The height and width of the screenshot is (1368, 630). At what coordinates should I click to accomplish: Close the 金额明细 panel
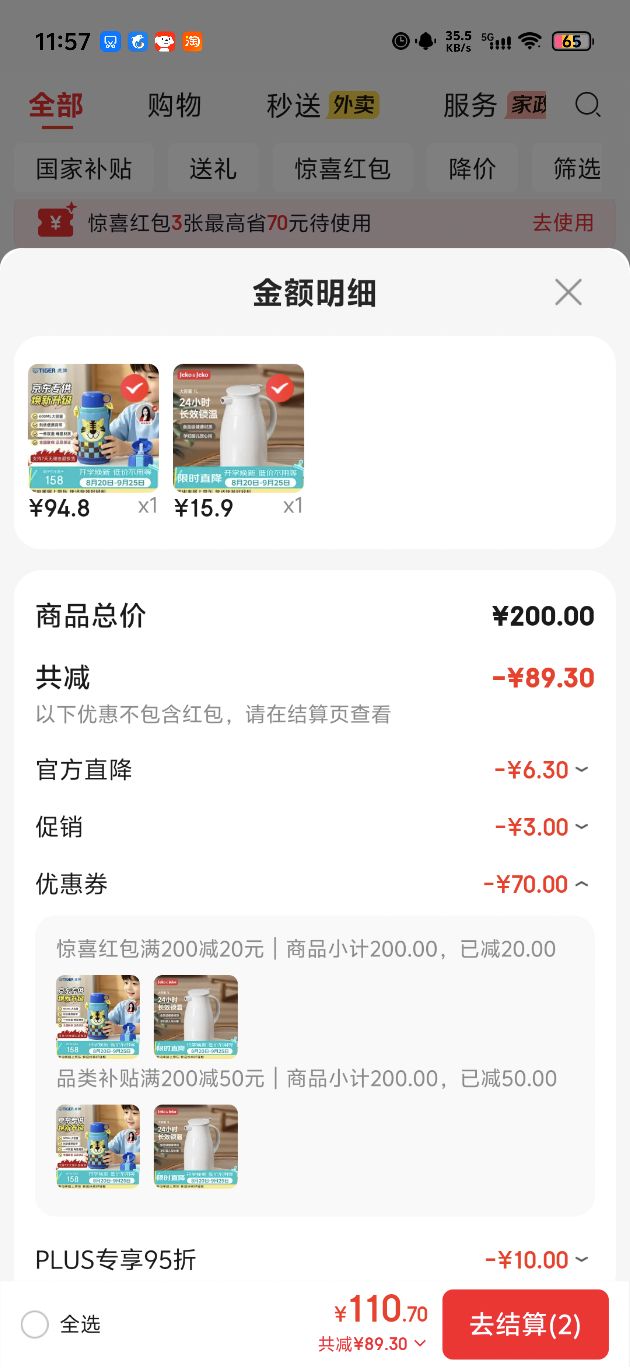pyautogui.click(x=568, y=292)
